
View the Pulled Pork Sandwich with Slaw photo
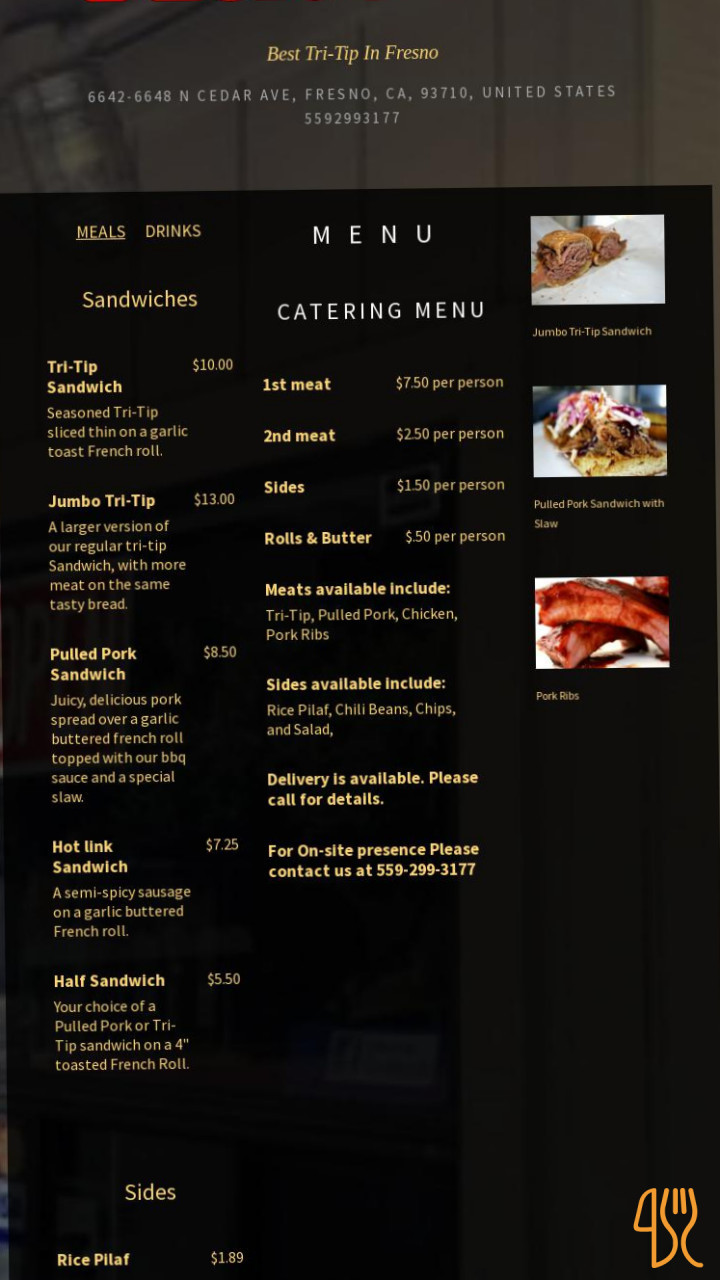[600, 431]
